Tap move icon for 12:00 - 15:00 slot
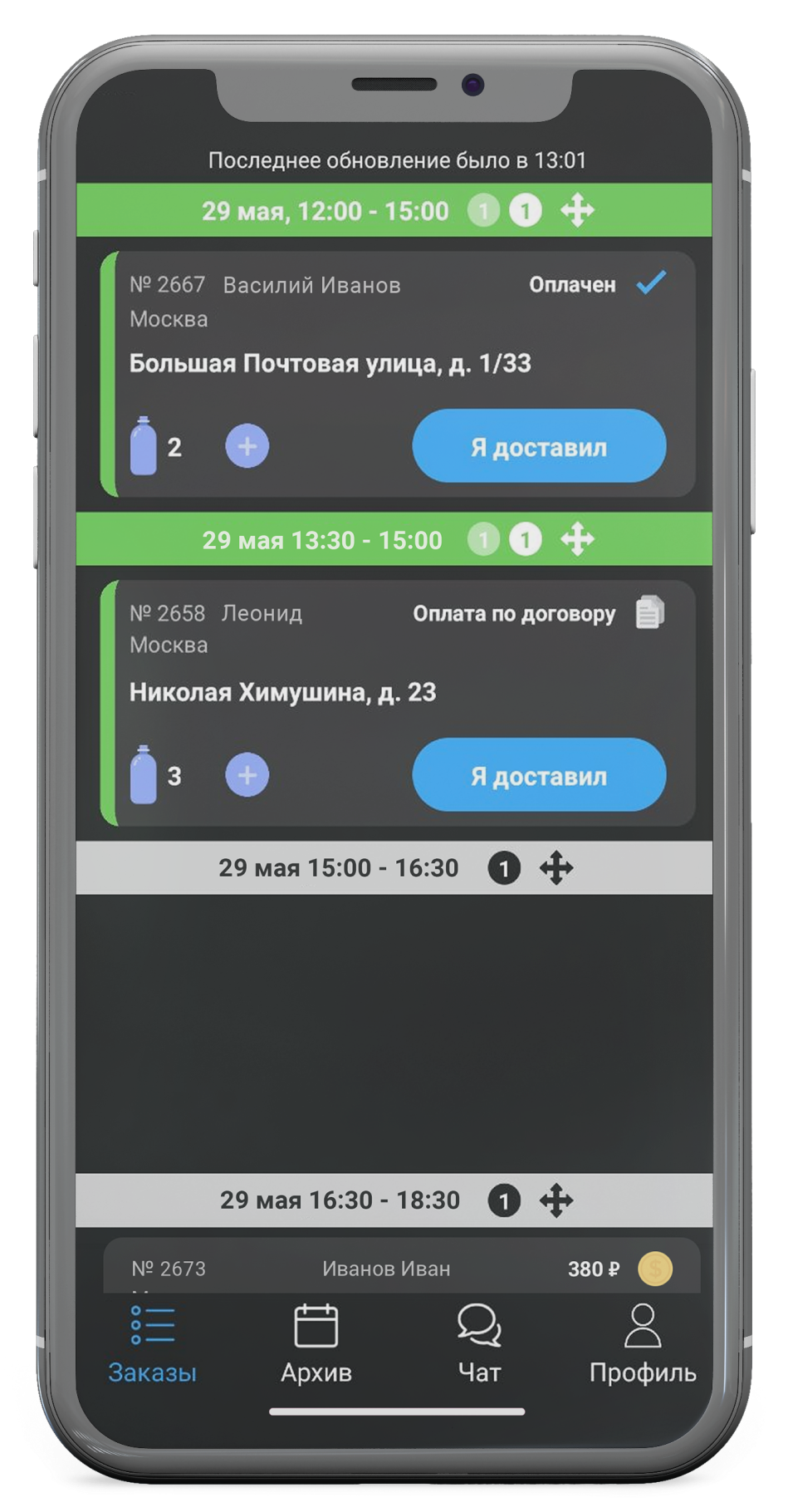Viewport: 788px width, 1512px height. 577,210
